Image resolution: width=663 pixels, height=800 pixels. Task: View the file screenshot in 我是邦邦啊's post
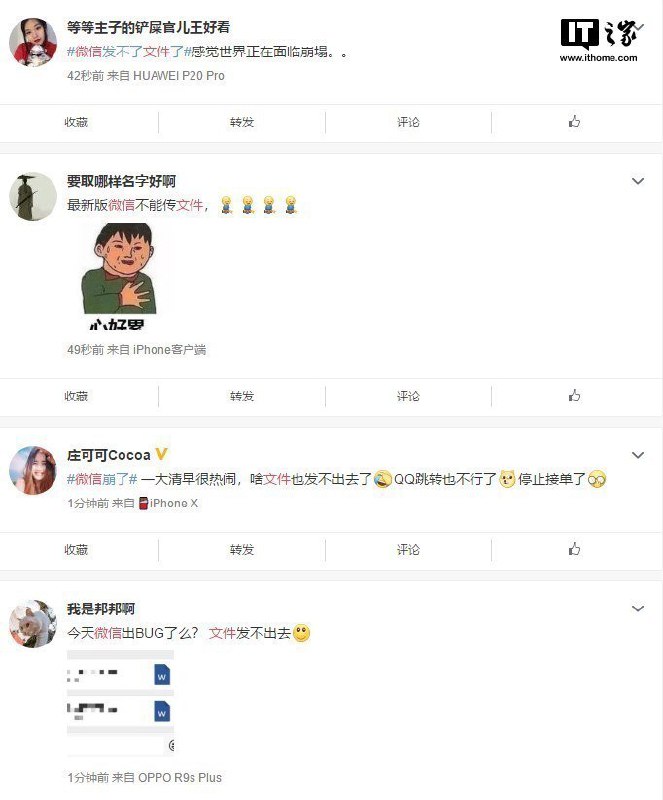(120, 702)
